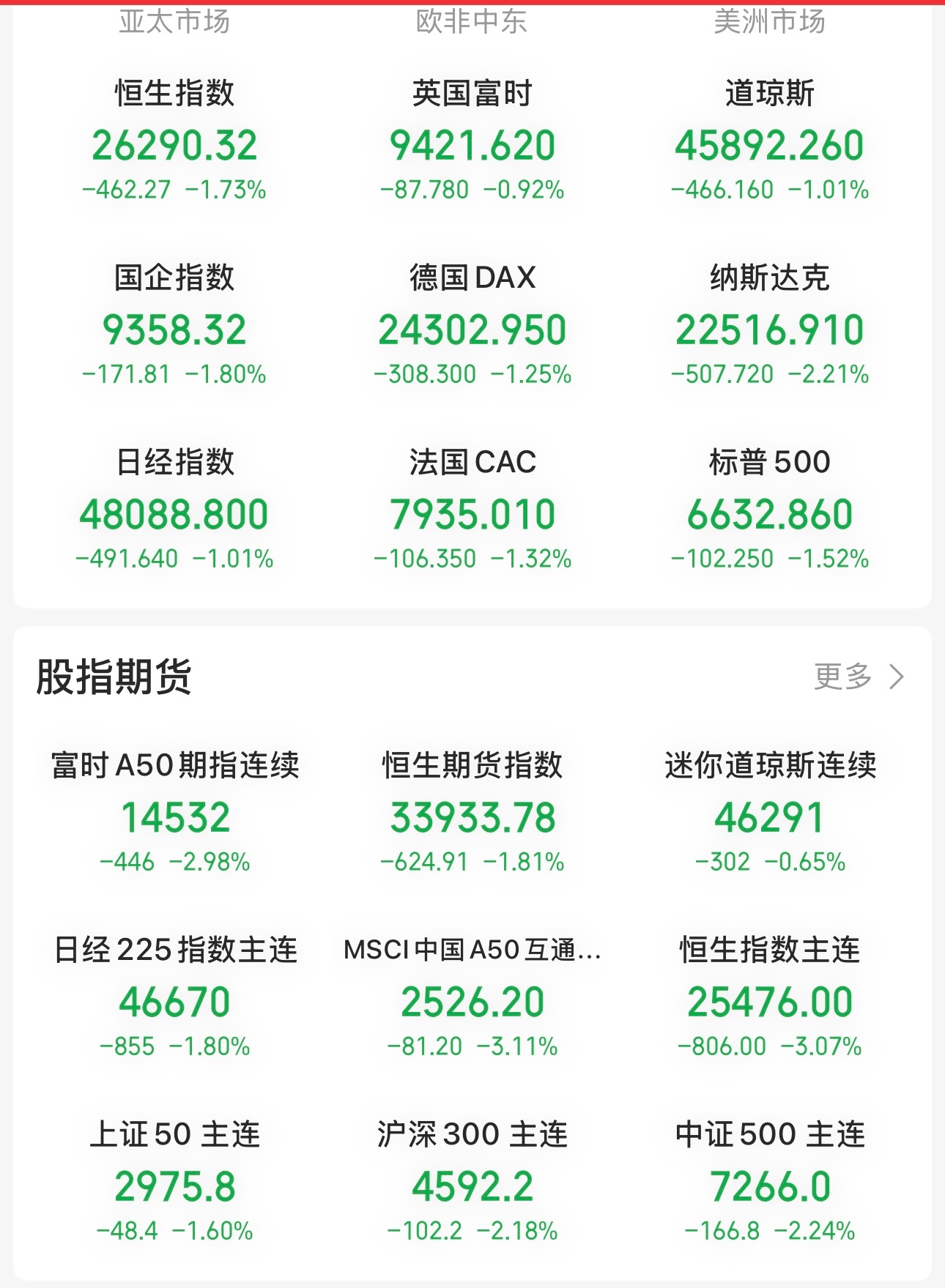The image size is (945, 1288).
Task: Open the 迷你道琼斯连续 futures card
Action: click(770, 813)
